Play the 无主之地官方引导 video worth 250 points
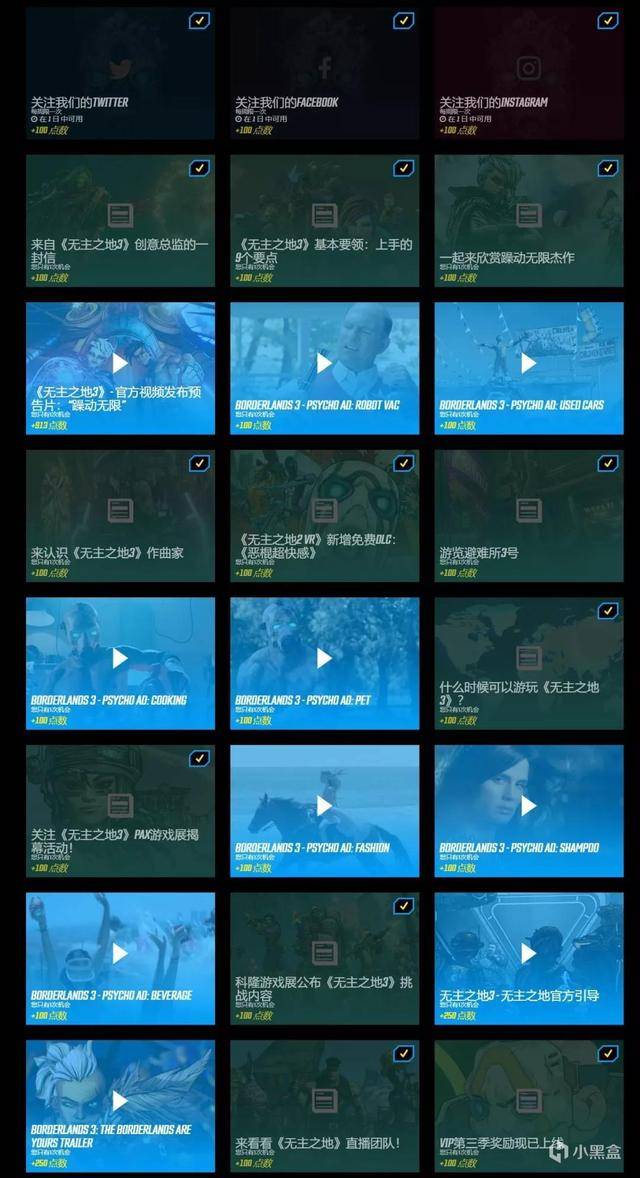This screenshot has width=640, height=1178. (528, 953)
